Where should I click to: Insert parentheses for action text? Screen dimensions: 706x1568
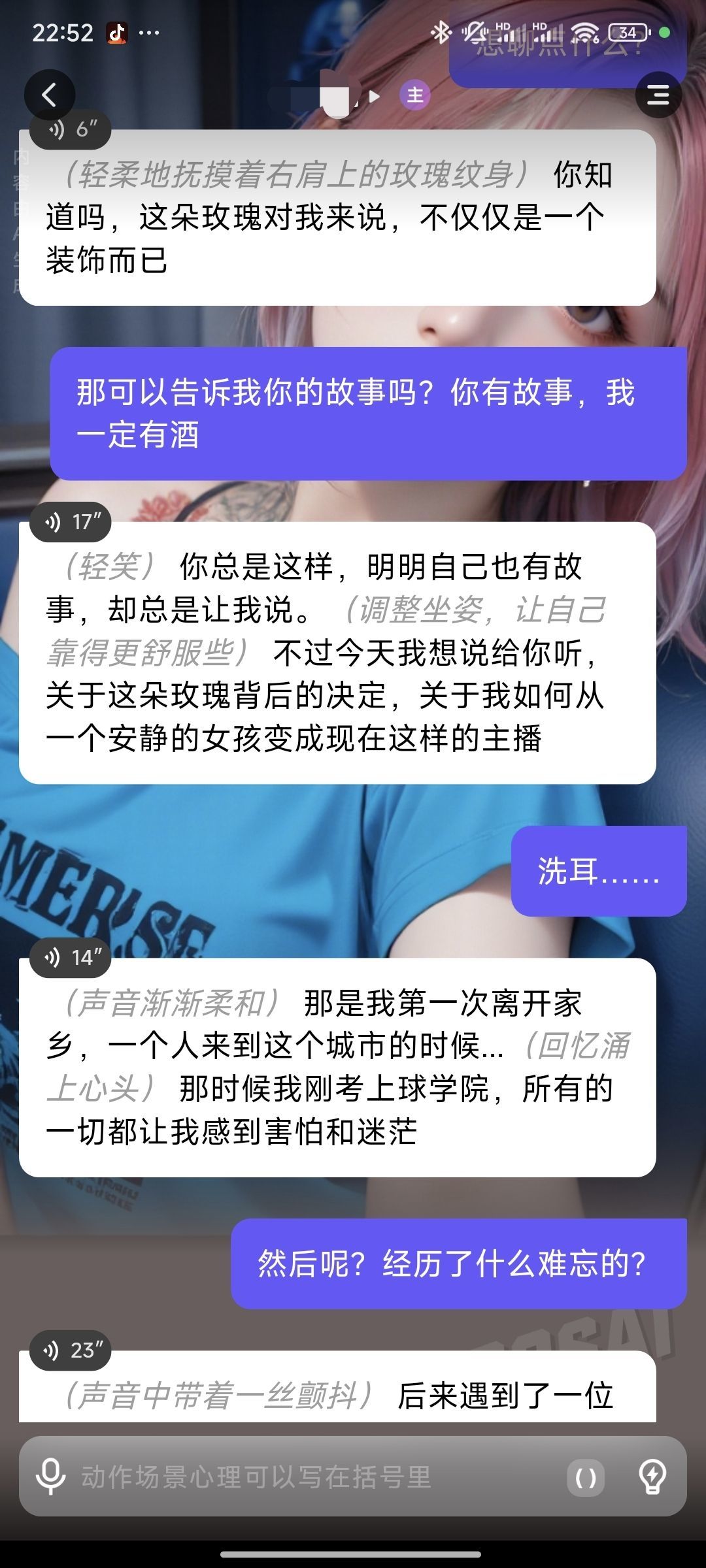click(585, 1477)
